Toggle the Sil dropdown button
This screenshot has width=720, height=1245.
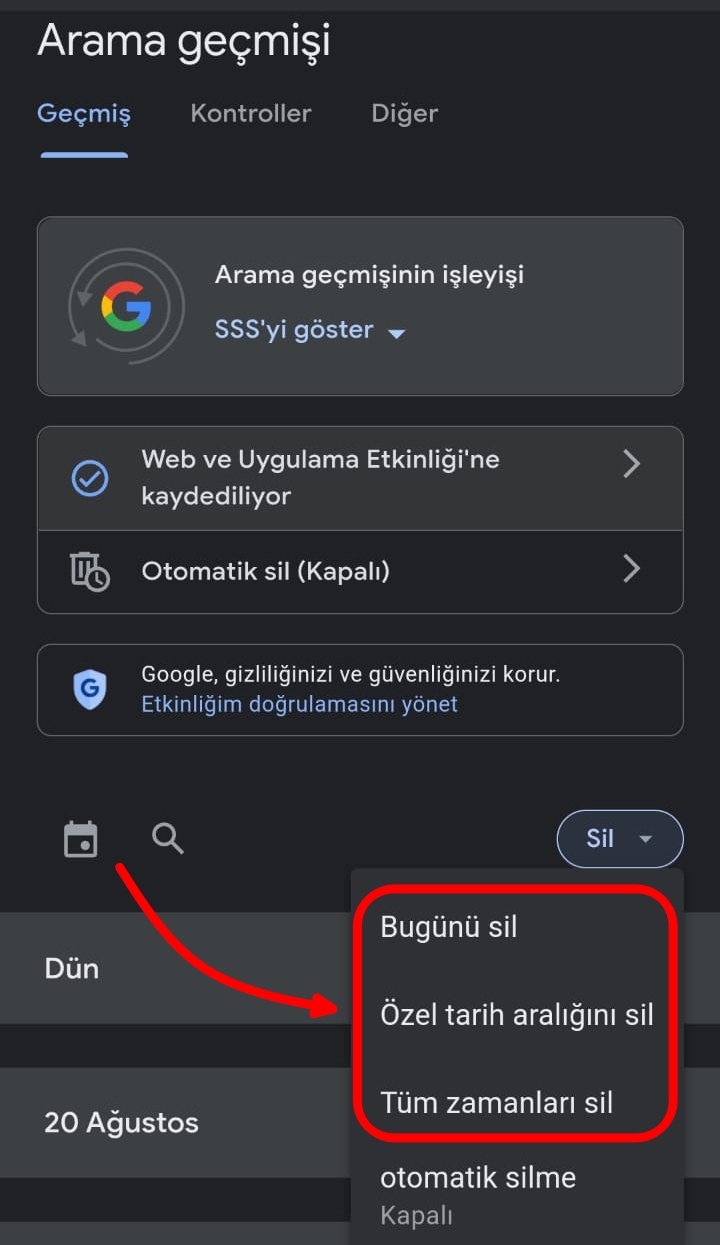point(619,838)
